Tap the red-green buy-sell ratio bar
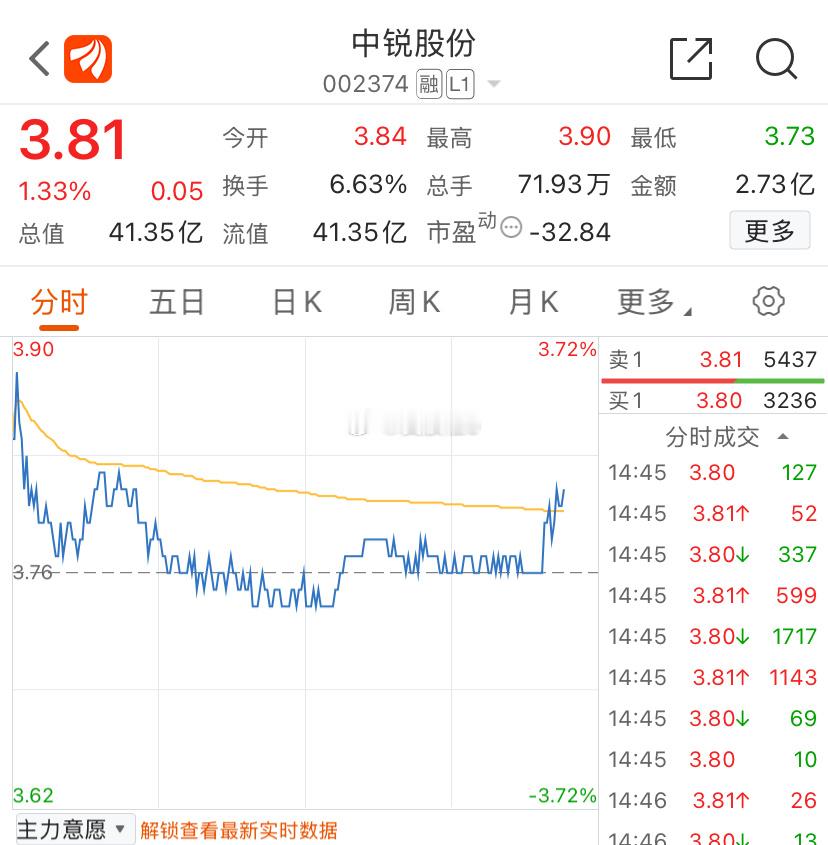Screen dimensions: 828x845 [712, 380]
